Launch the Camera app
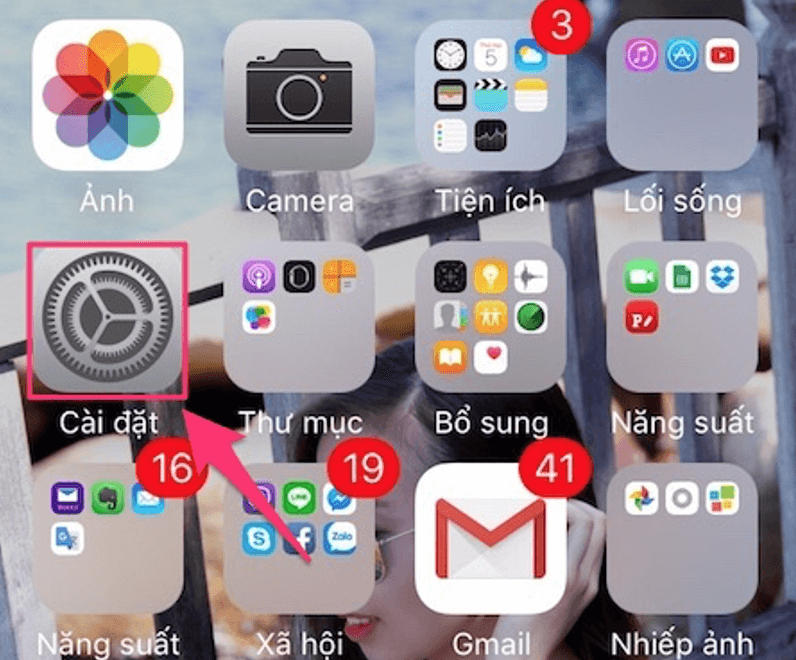The image size is (796, 660). click(x=299, y=95)
